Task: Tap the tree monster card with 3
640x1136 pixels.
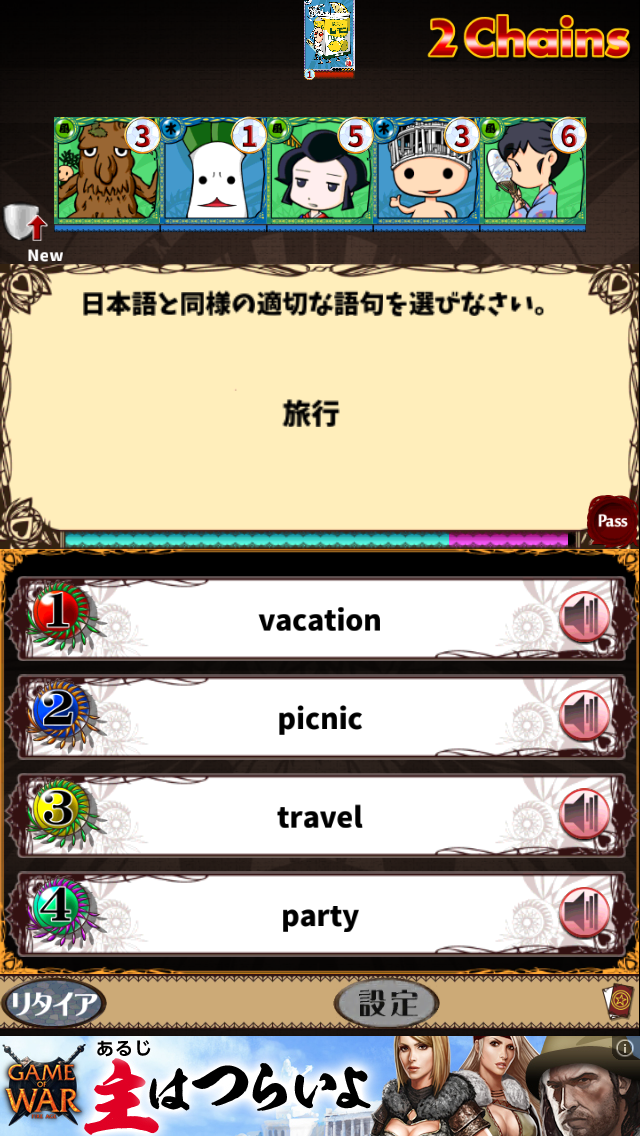Action: click(x=106, y=172)
